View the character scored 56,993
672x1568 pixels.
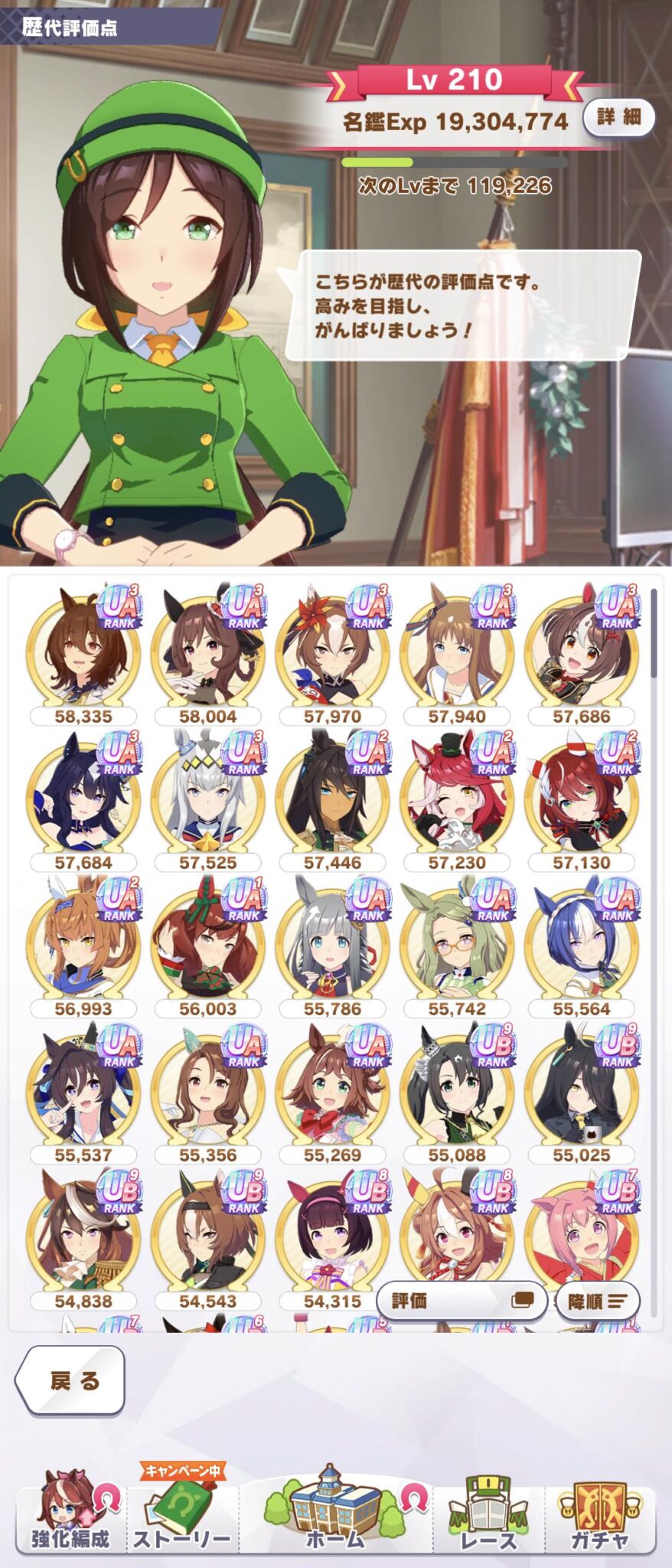click(x=83, y=943)
